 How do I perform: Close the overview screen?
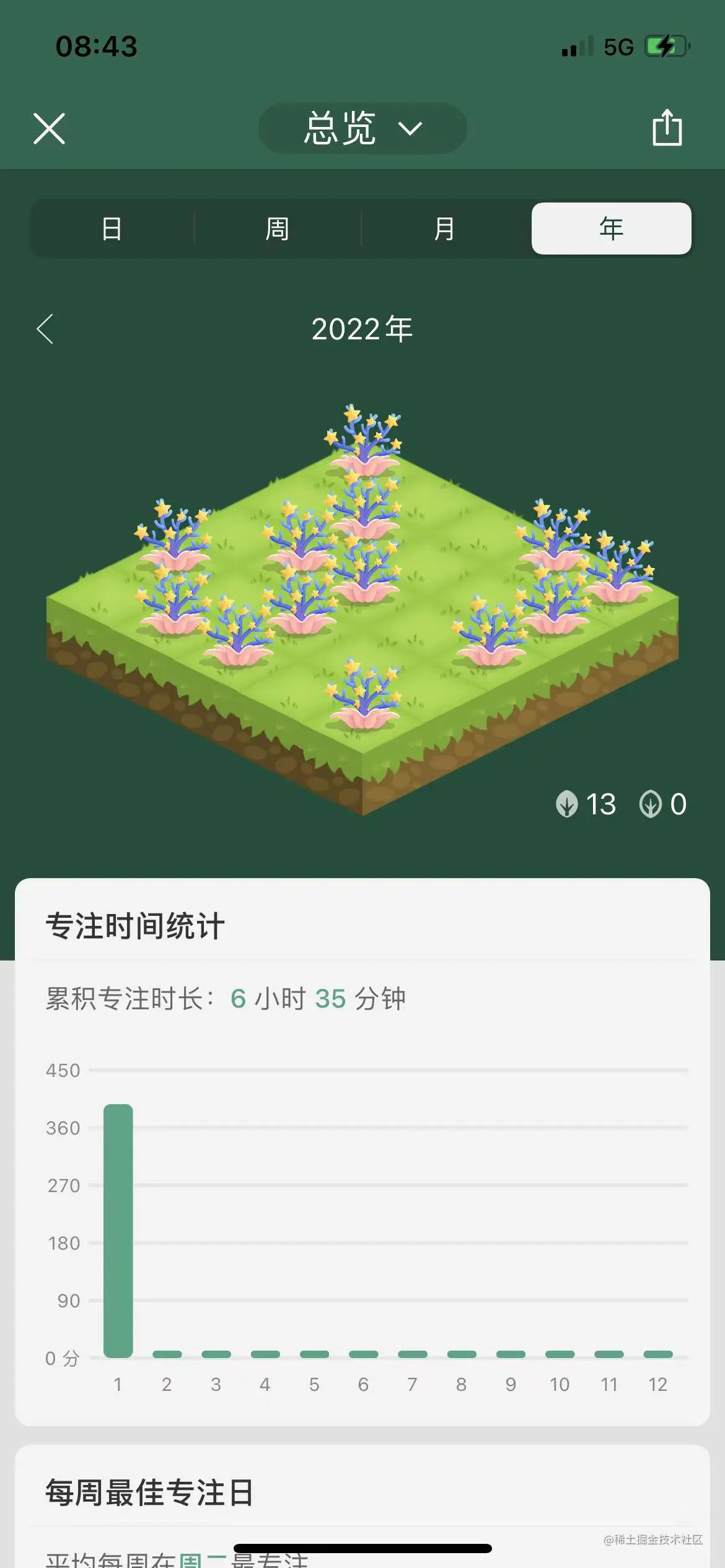(49, 129)
